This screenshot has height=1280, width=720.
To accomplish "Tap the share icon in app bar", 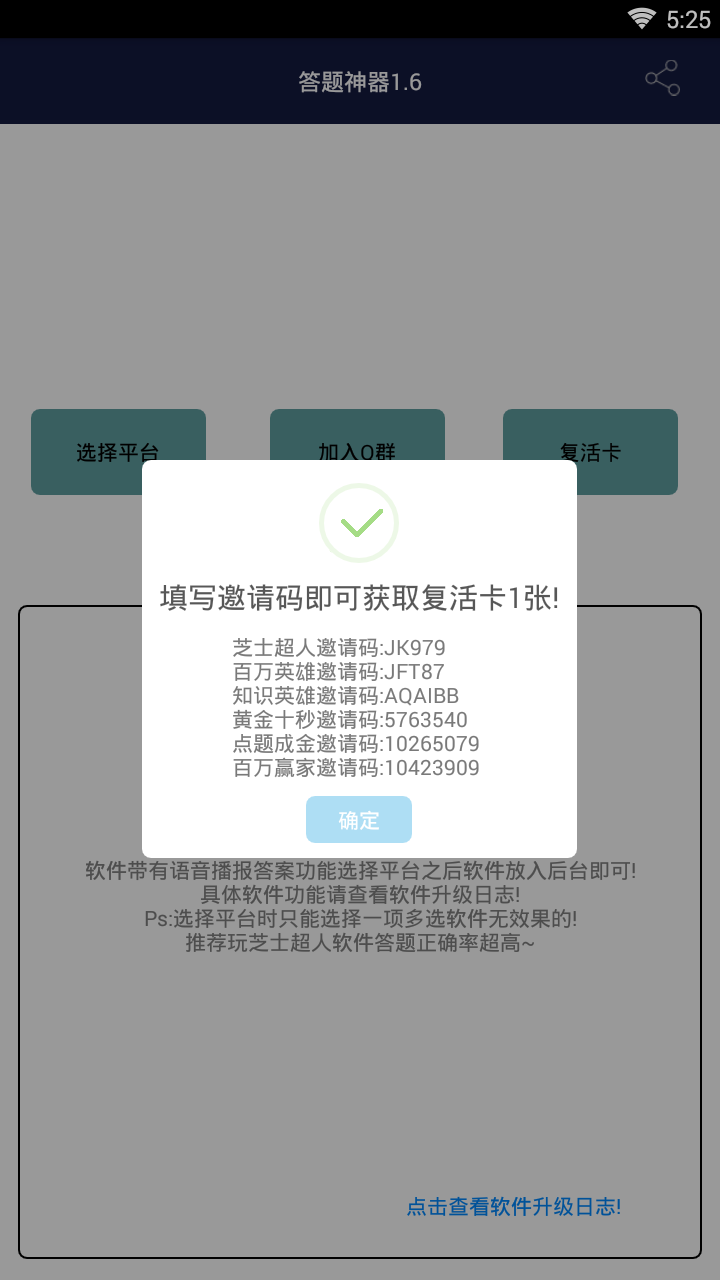I will [662, 78].
